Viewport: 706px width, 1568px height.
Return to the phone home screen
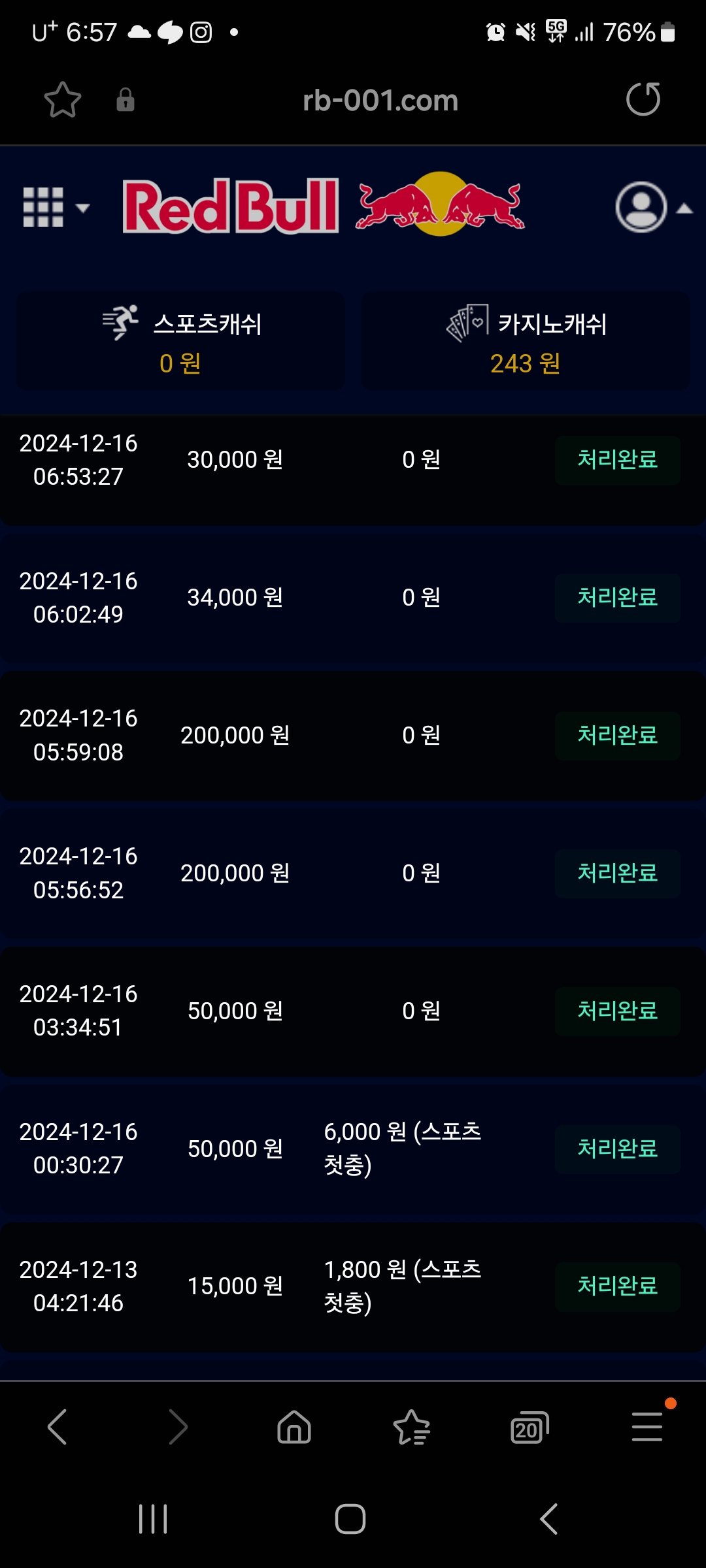tap(350, 1519)
